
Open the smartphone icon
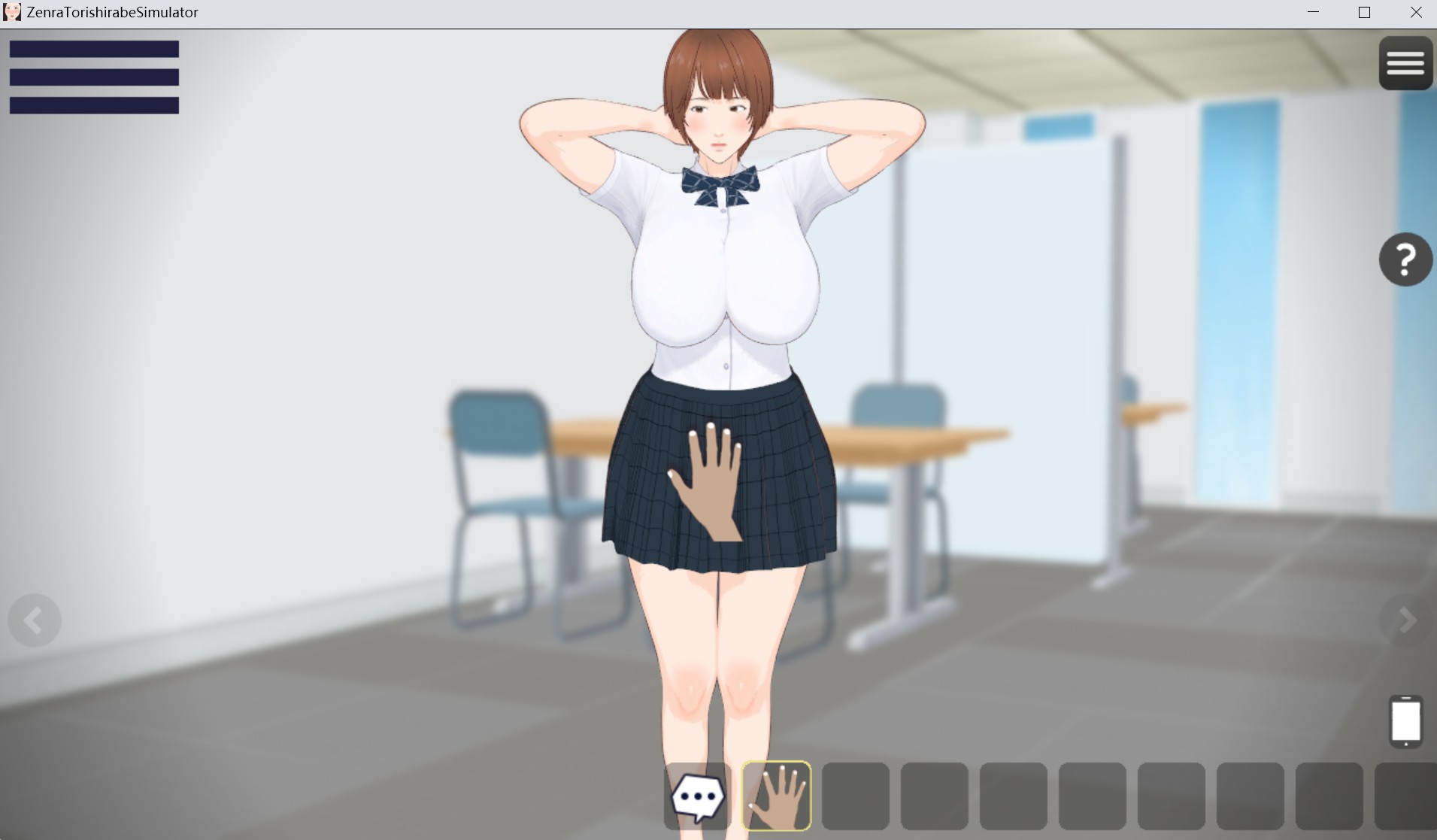coord(1405,721)
